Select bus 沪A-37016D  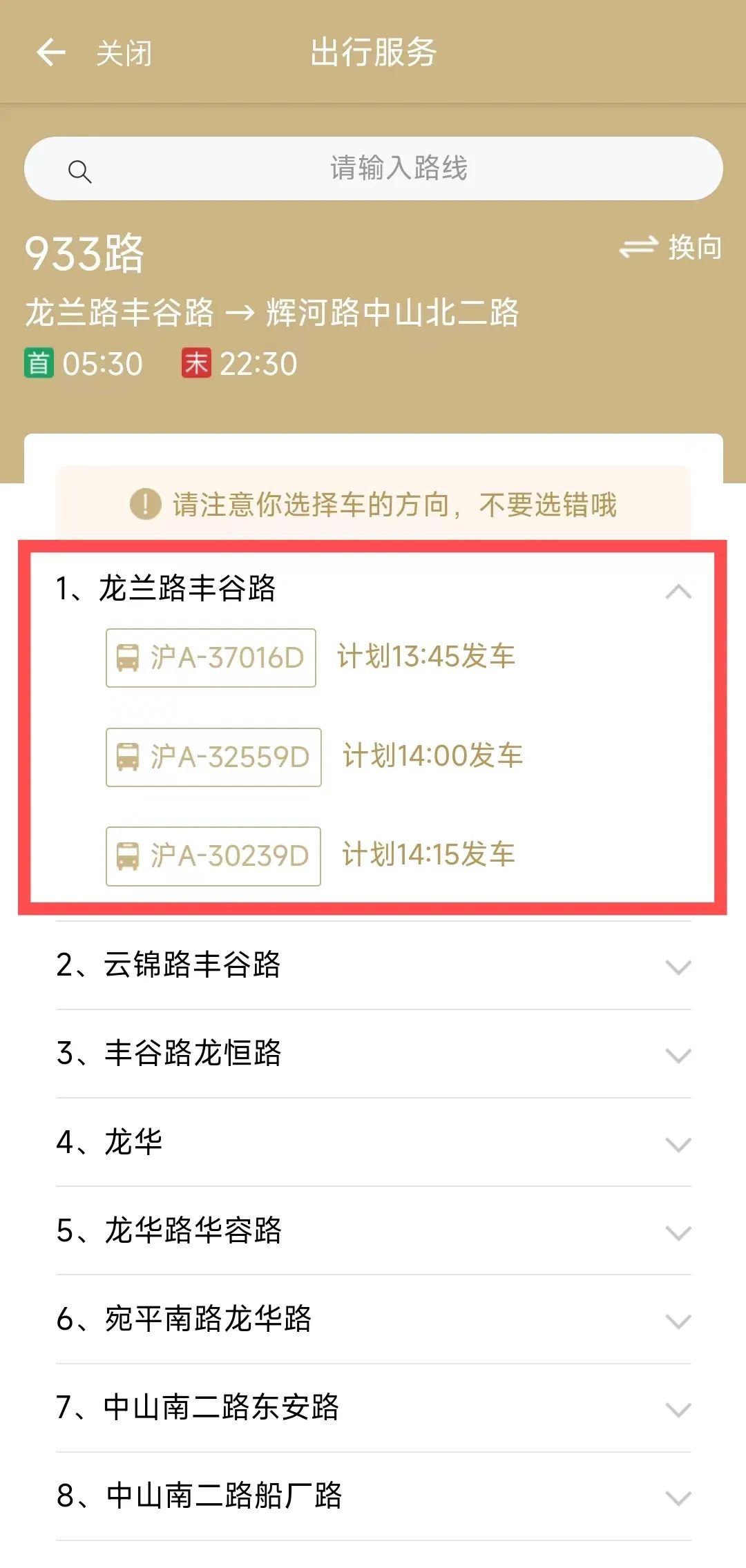pyautogui.click(x=211, y=657)
